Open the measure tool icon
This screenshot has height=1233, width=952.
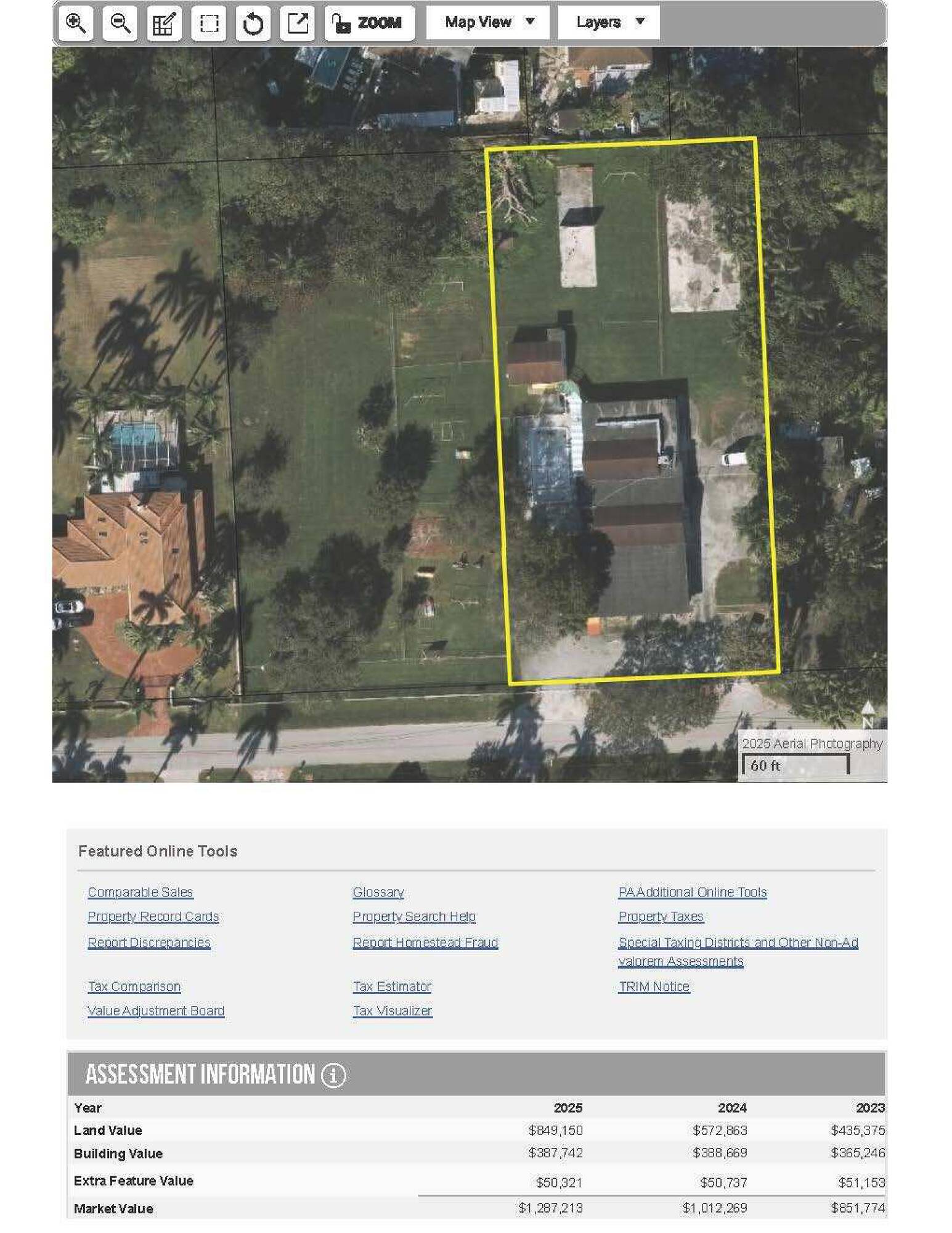click(x=164, y=23)
